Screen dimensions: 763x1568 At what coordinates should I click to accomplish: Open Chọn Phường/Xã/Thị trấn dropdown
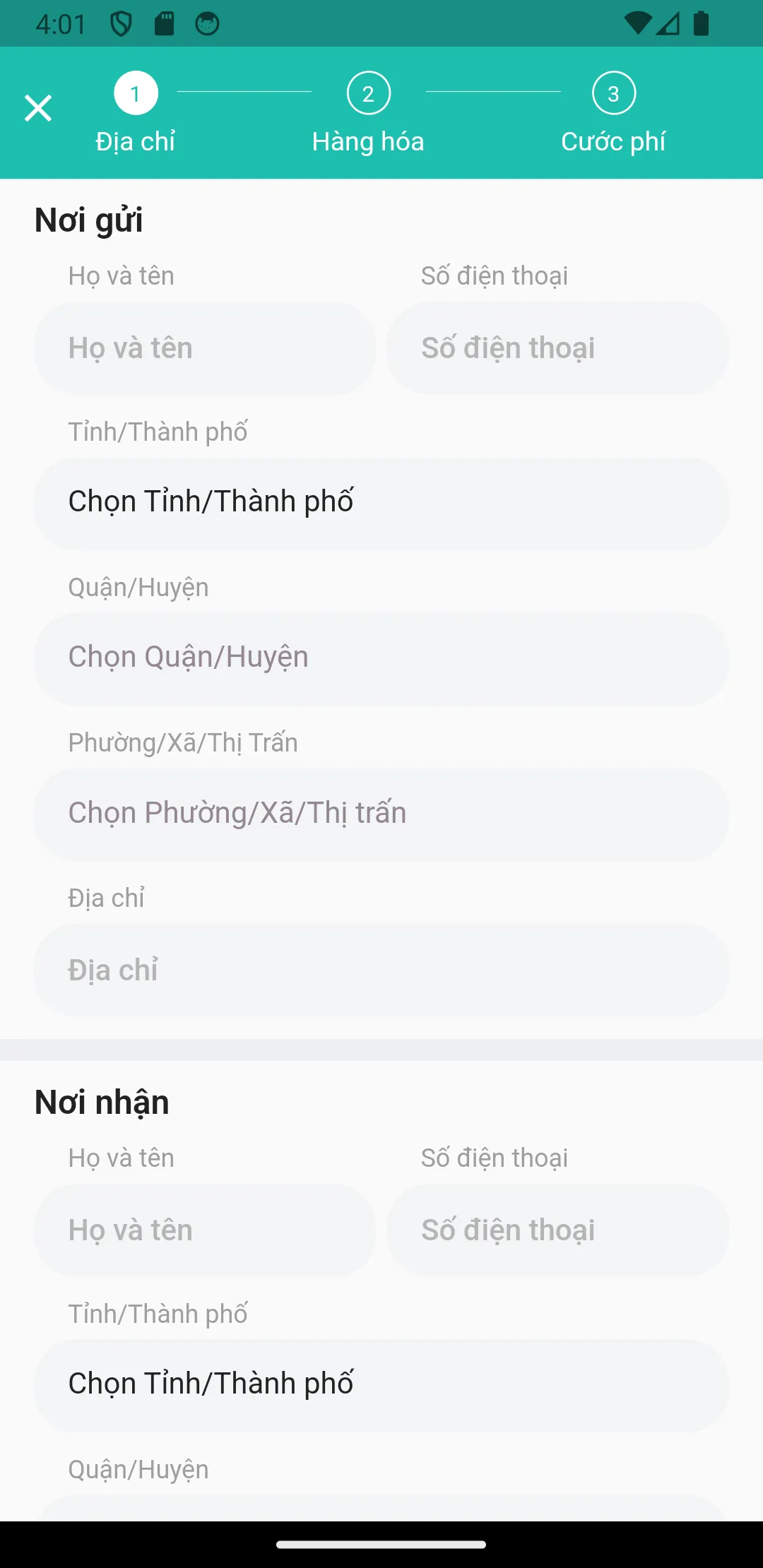click(x=381, y=814)
